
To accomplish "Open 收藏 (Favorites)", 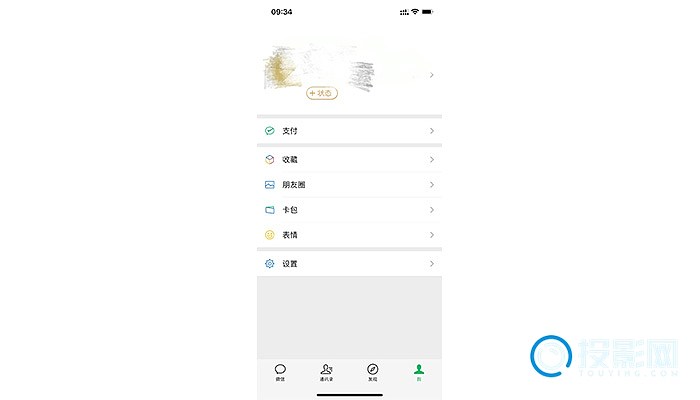I will point(349,159).
